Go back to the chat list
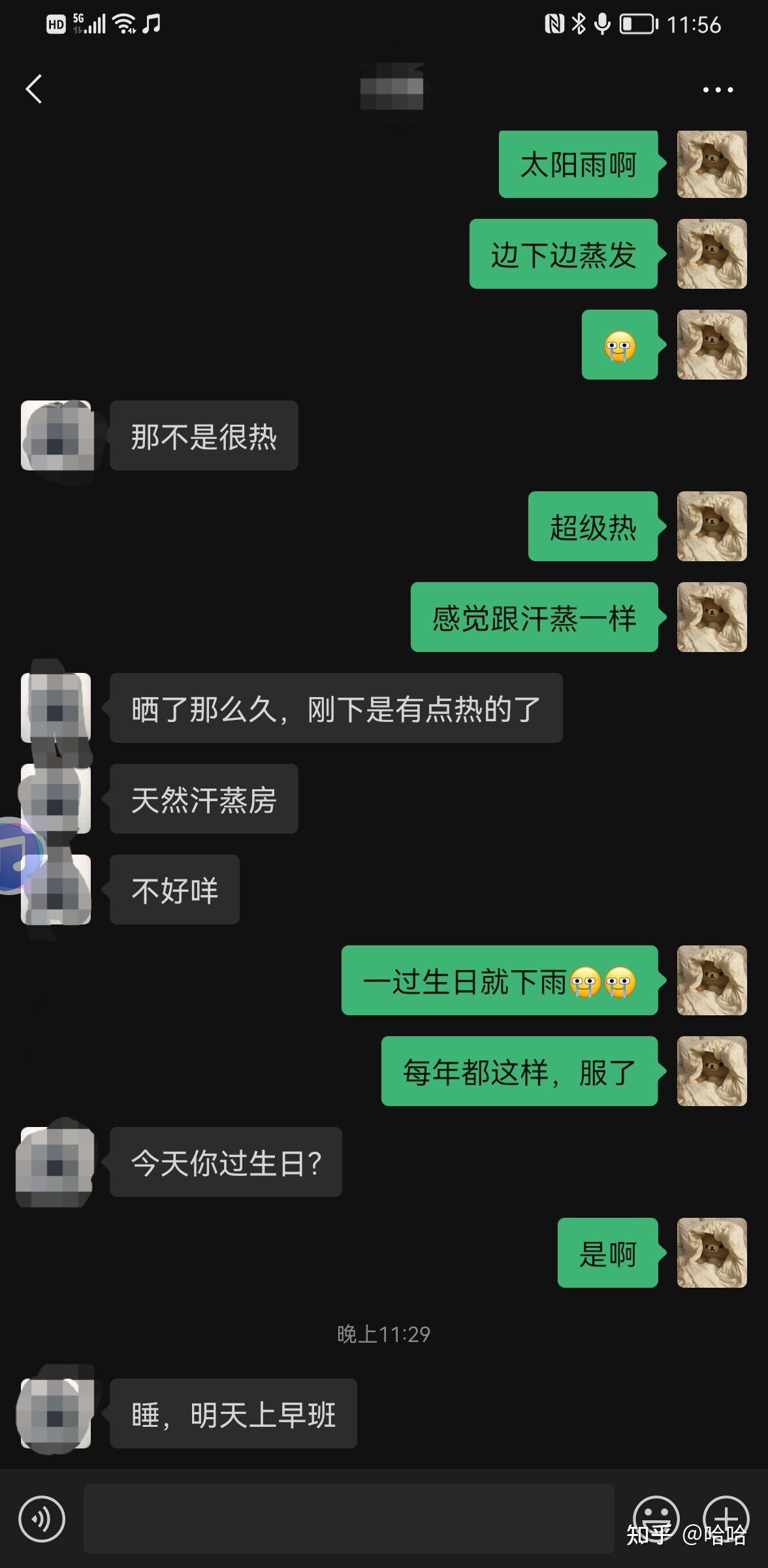The width and height of the screenshot is (768, 1568). (x=34, y=89)
